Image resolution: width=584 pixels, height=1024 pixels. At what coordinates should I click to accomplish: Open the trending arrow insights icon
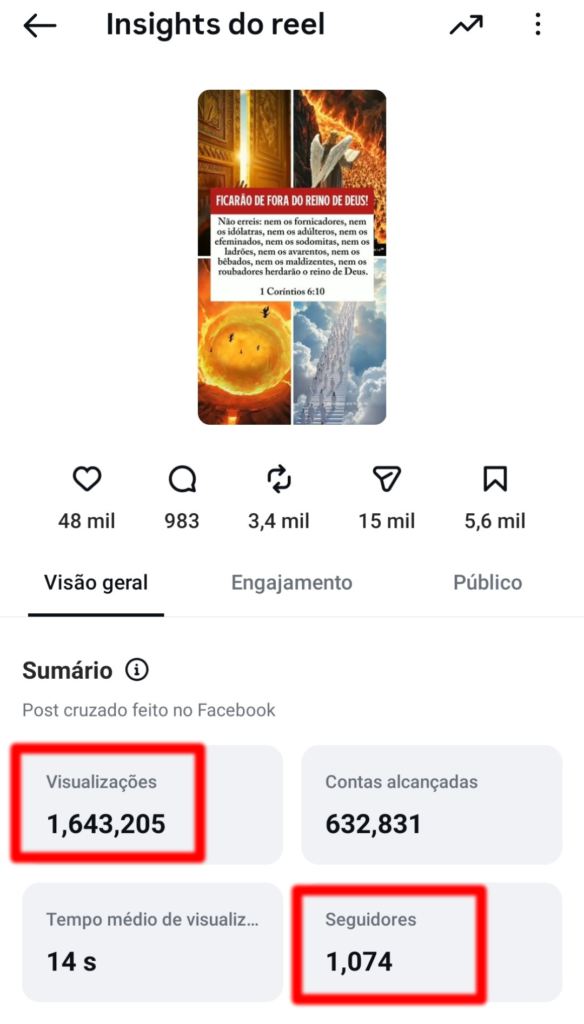click(466, 25)
